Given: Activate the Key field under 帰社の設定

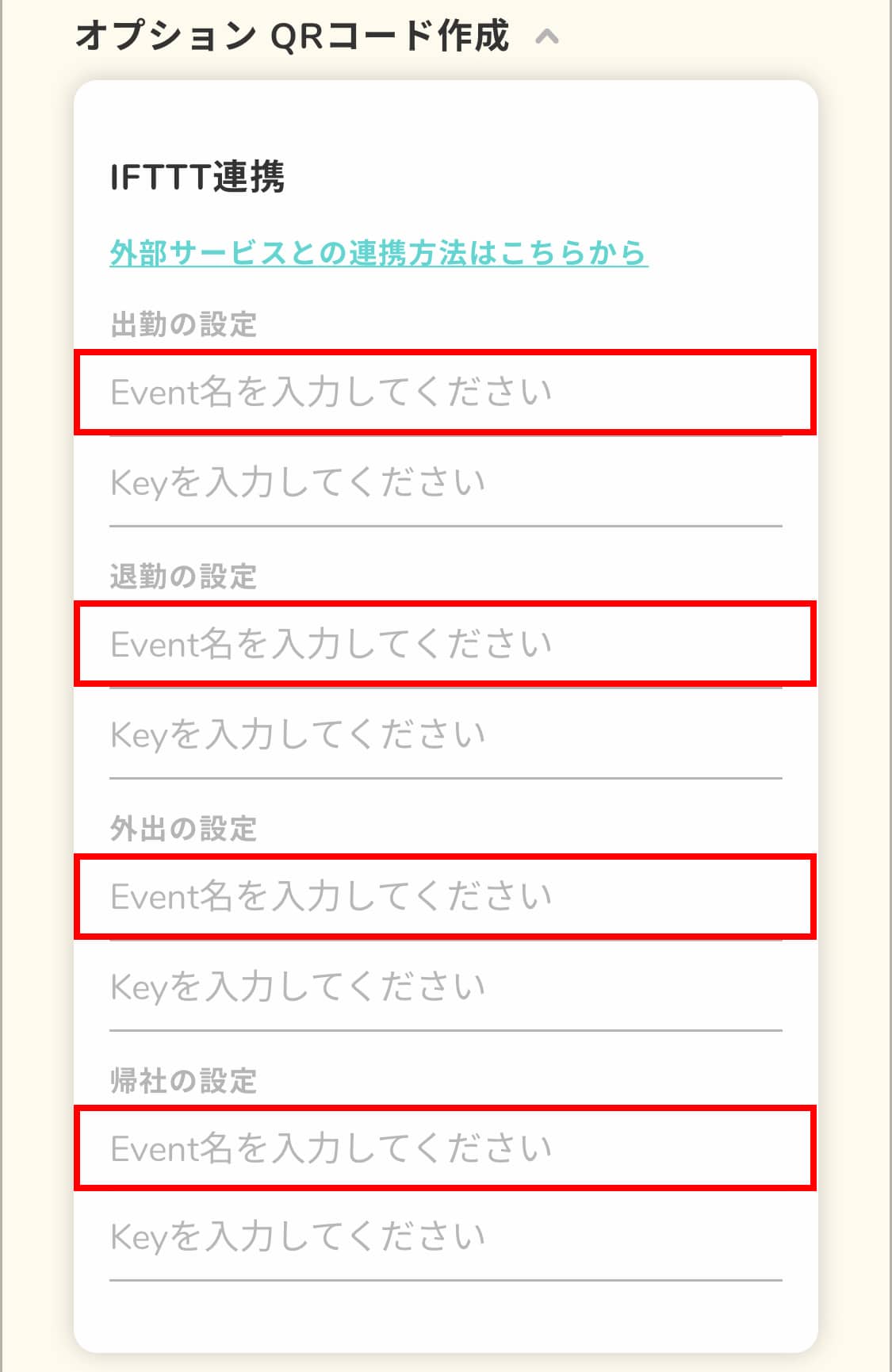Looking at the screenshot, I should tap(445, 1237).
